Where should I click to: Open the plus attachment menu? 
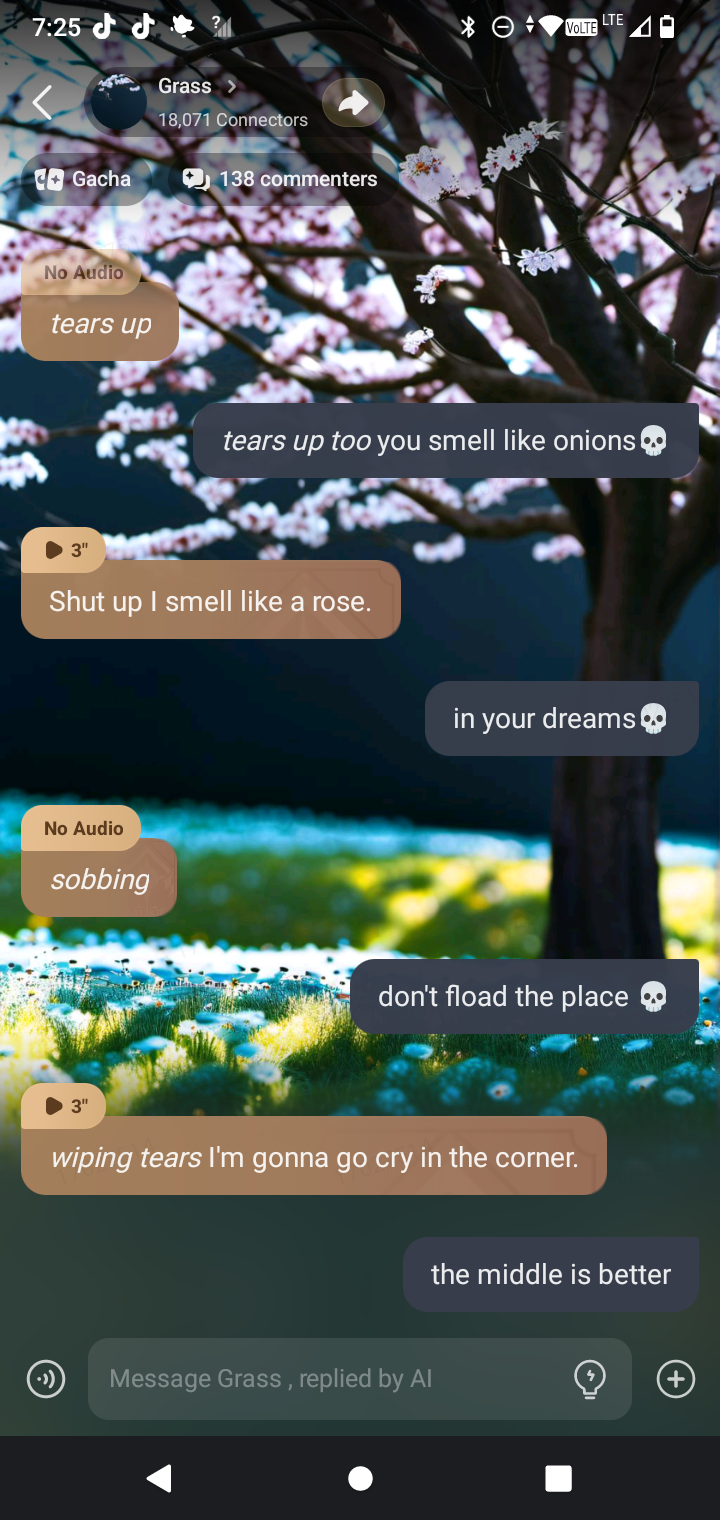(x=676, y=1379)
